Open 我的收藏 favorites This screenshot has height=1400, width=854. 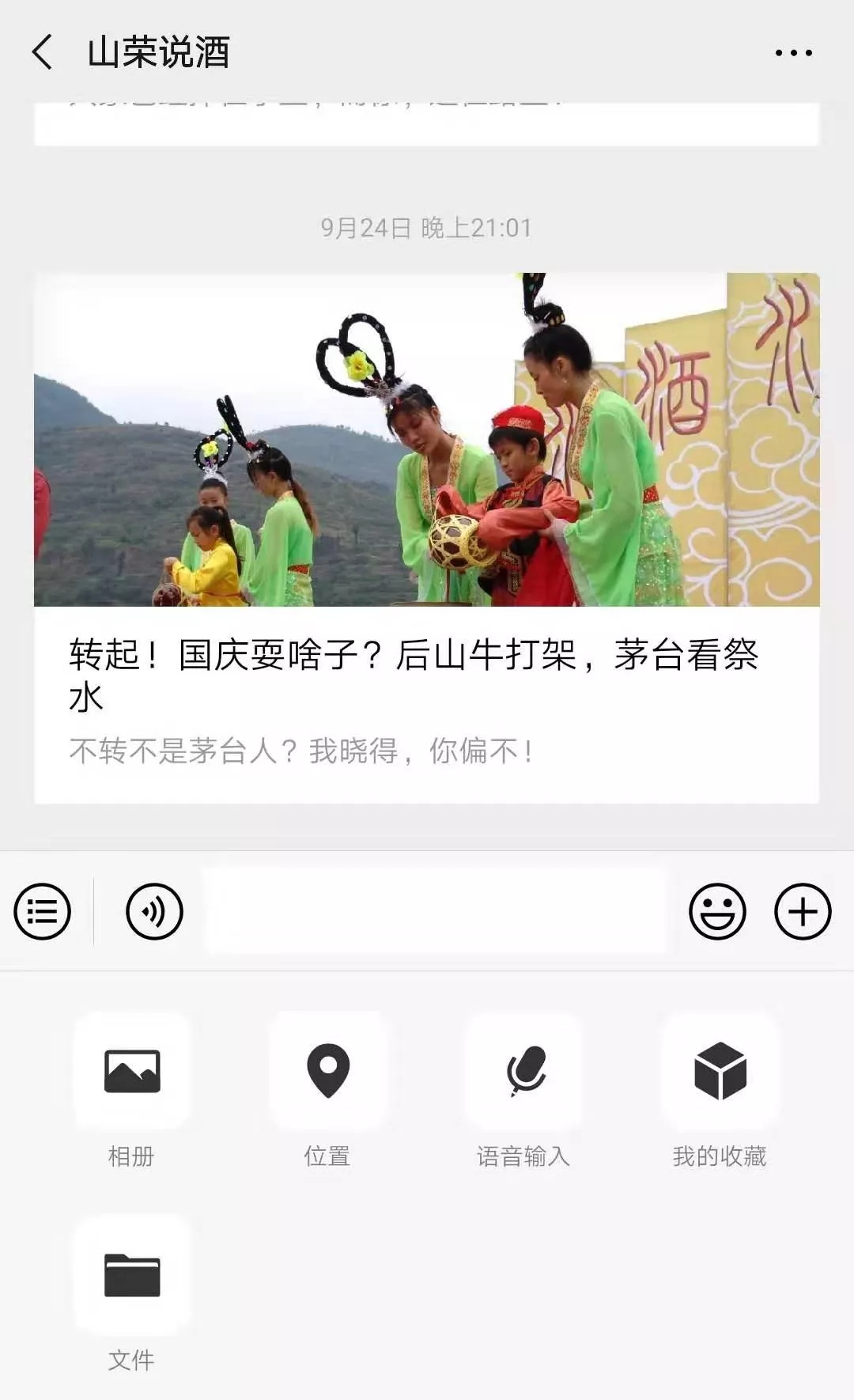point(720,1091)
